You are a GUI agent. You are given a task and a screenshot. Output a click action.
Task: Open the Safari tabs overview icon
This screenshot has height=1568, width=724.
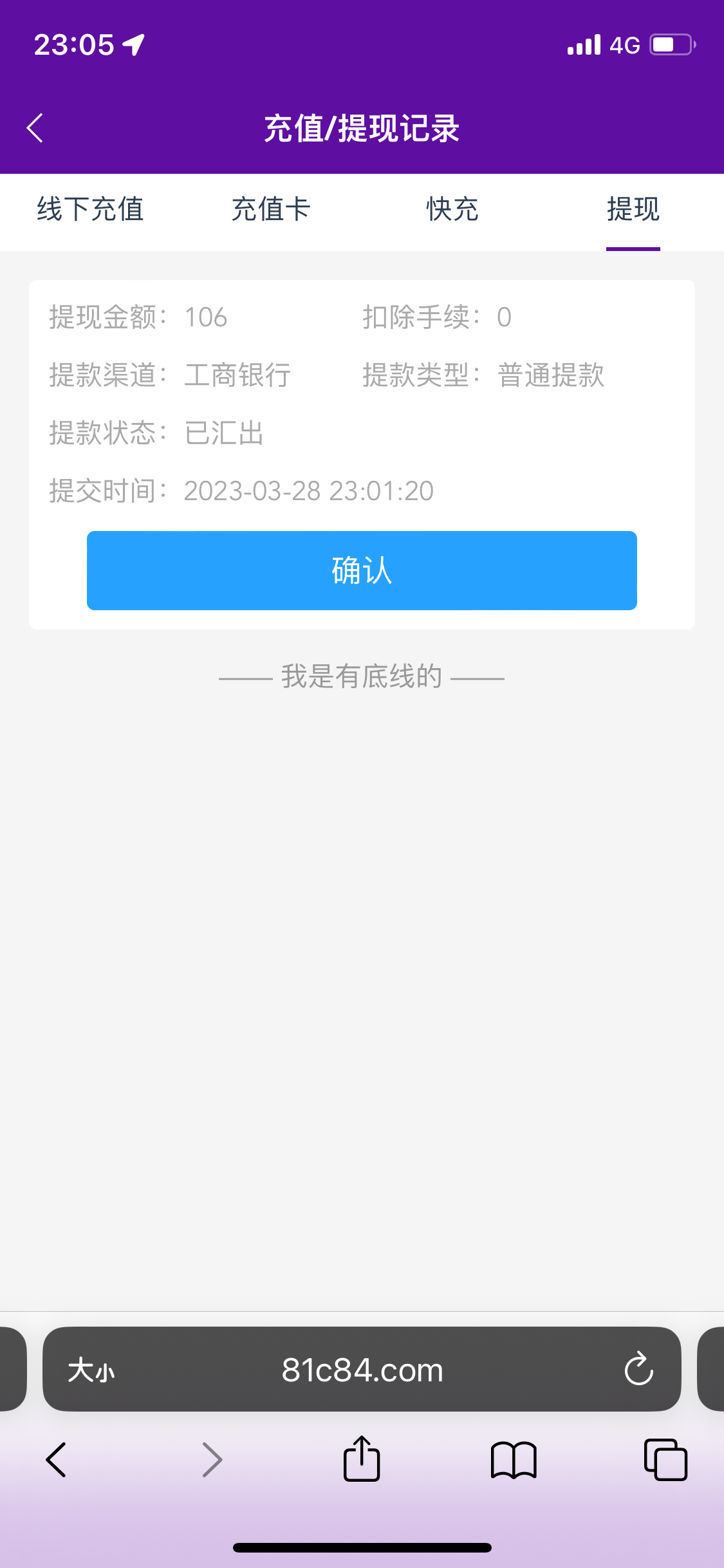point(665,1459)
